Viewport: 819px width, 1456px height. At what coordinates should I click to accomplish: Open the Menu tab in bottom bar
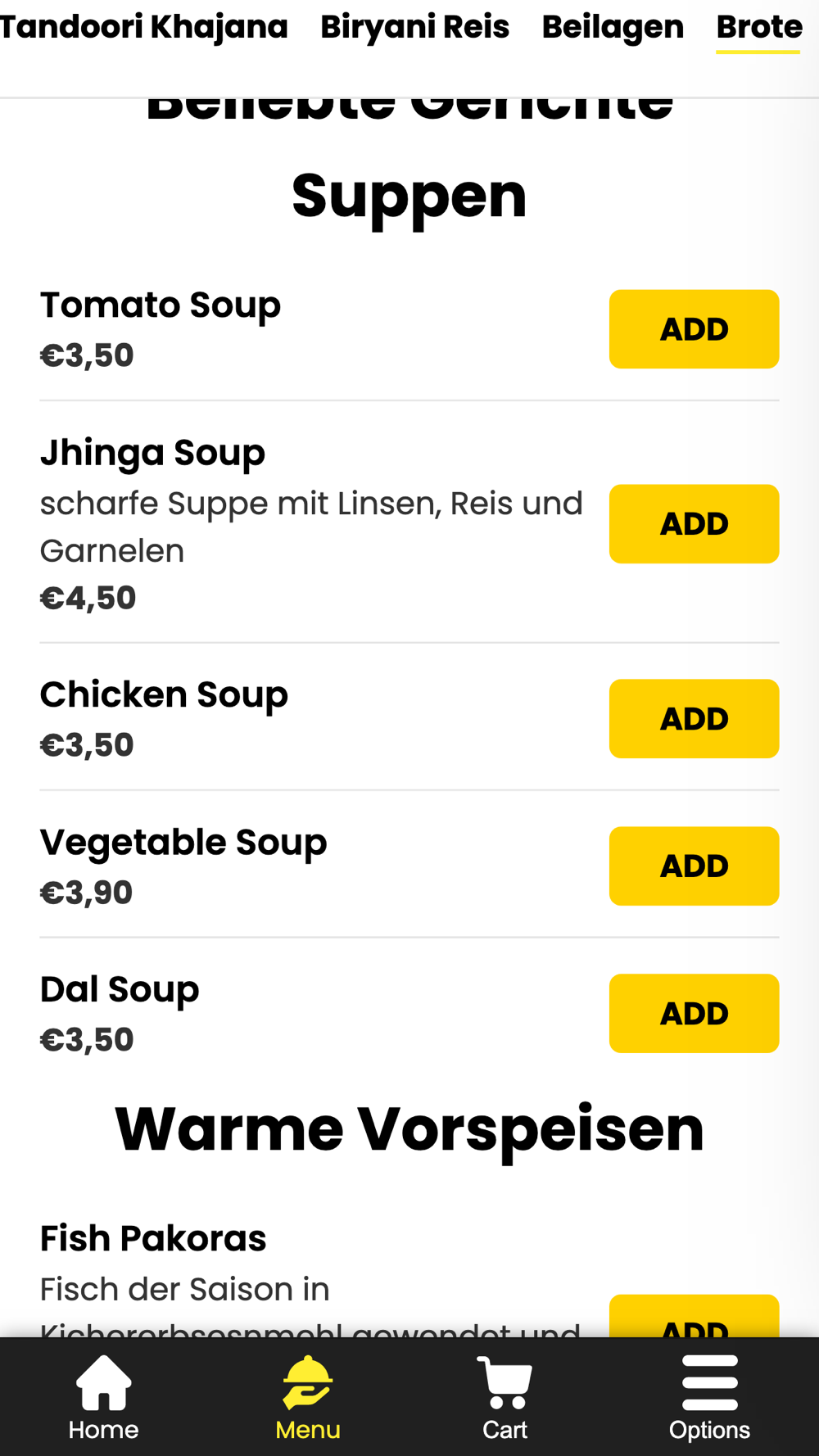coord(307,1398)
